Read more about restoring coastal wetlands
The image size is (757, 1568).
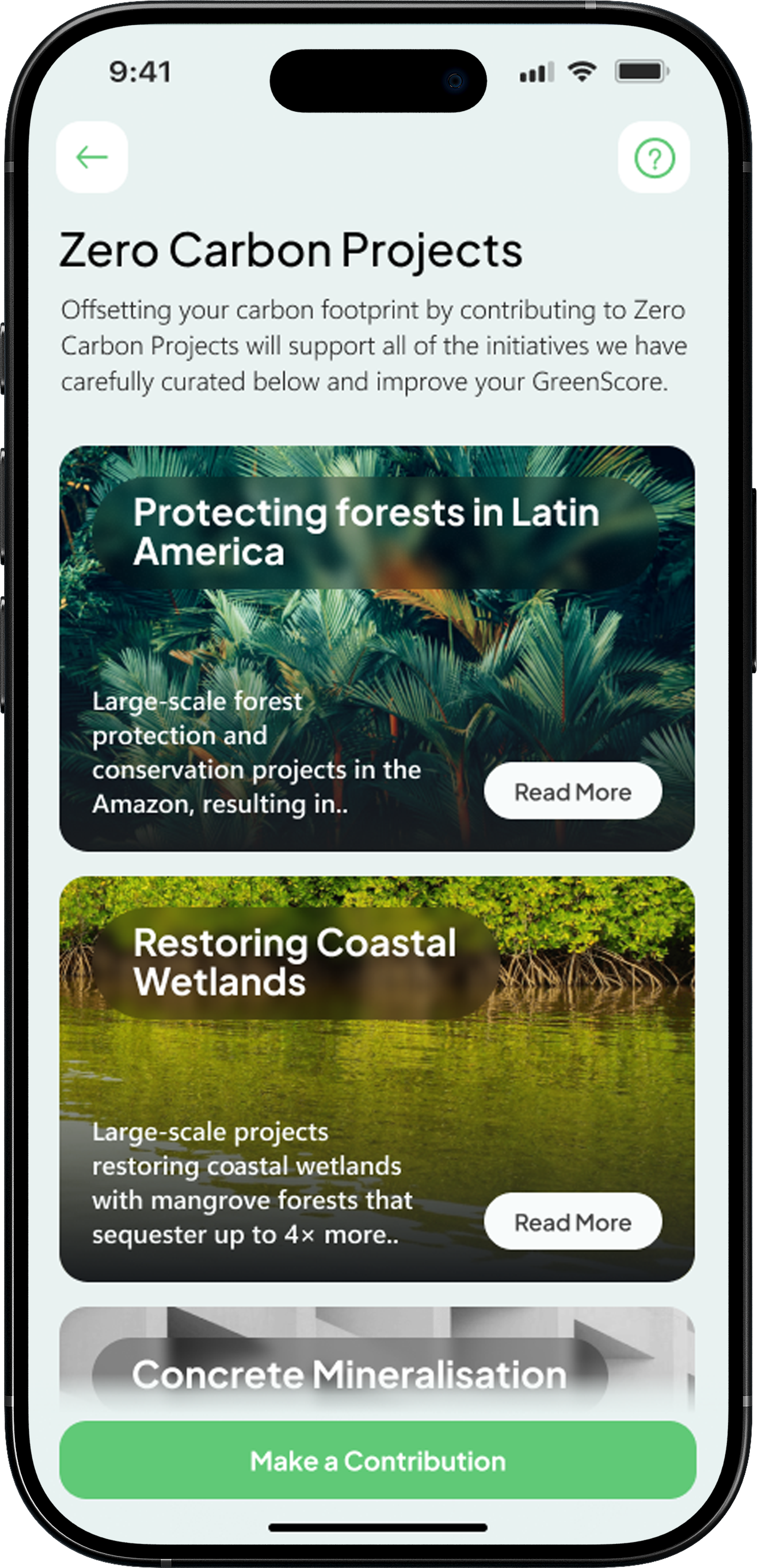[573, 1222]
